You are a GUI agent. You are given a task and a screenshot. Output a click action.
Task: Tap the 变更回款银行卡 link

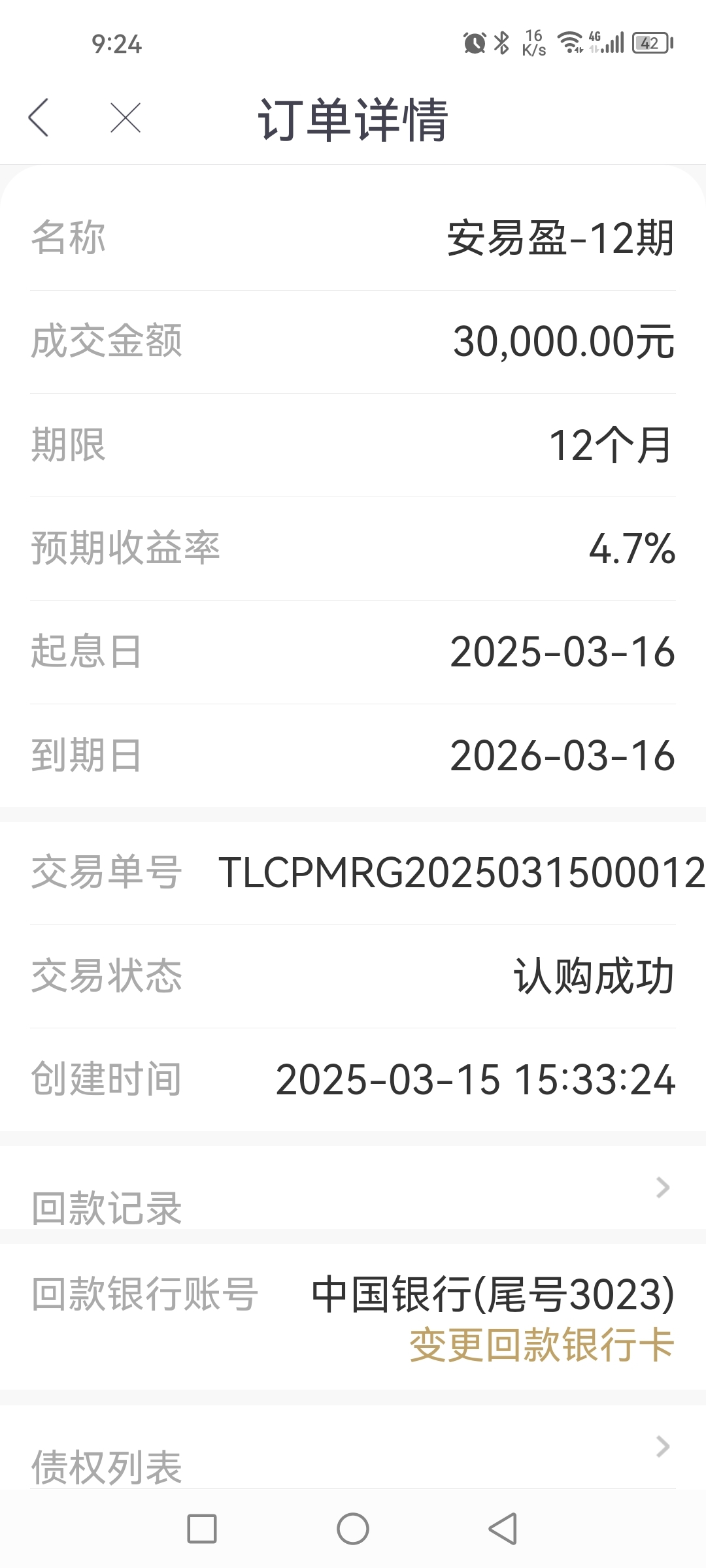pyautogui.click(x=542, y=1345)
